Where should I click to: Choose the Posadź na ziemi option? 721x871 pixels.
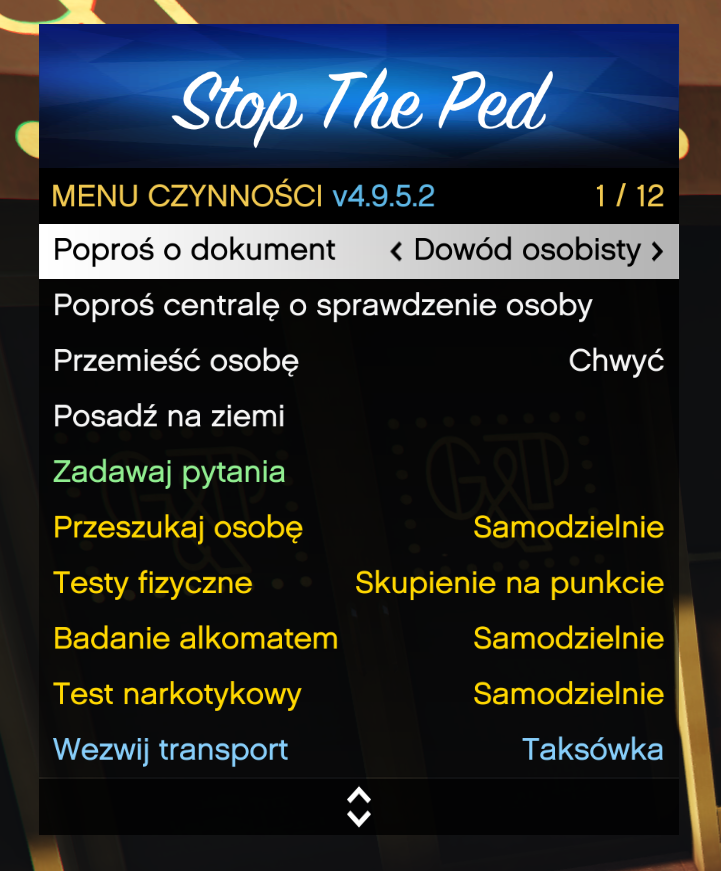[169, 416]
